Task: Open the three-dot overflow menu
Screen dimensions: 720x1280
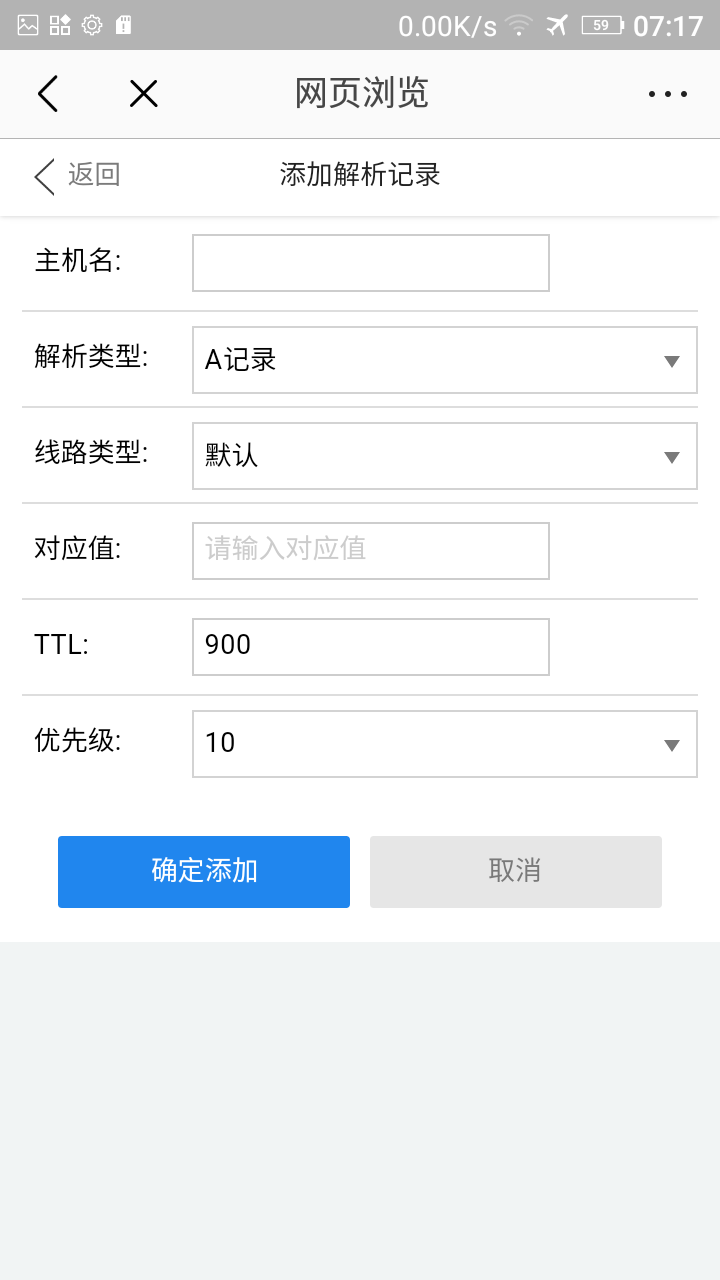Action: pos(667,94)
